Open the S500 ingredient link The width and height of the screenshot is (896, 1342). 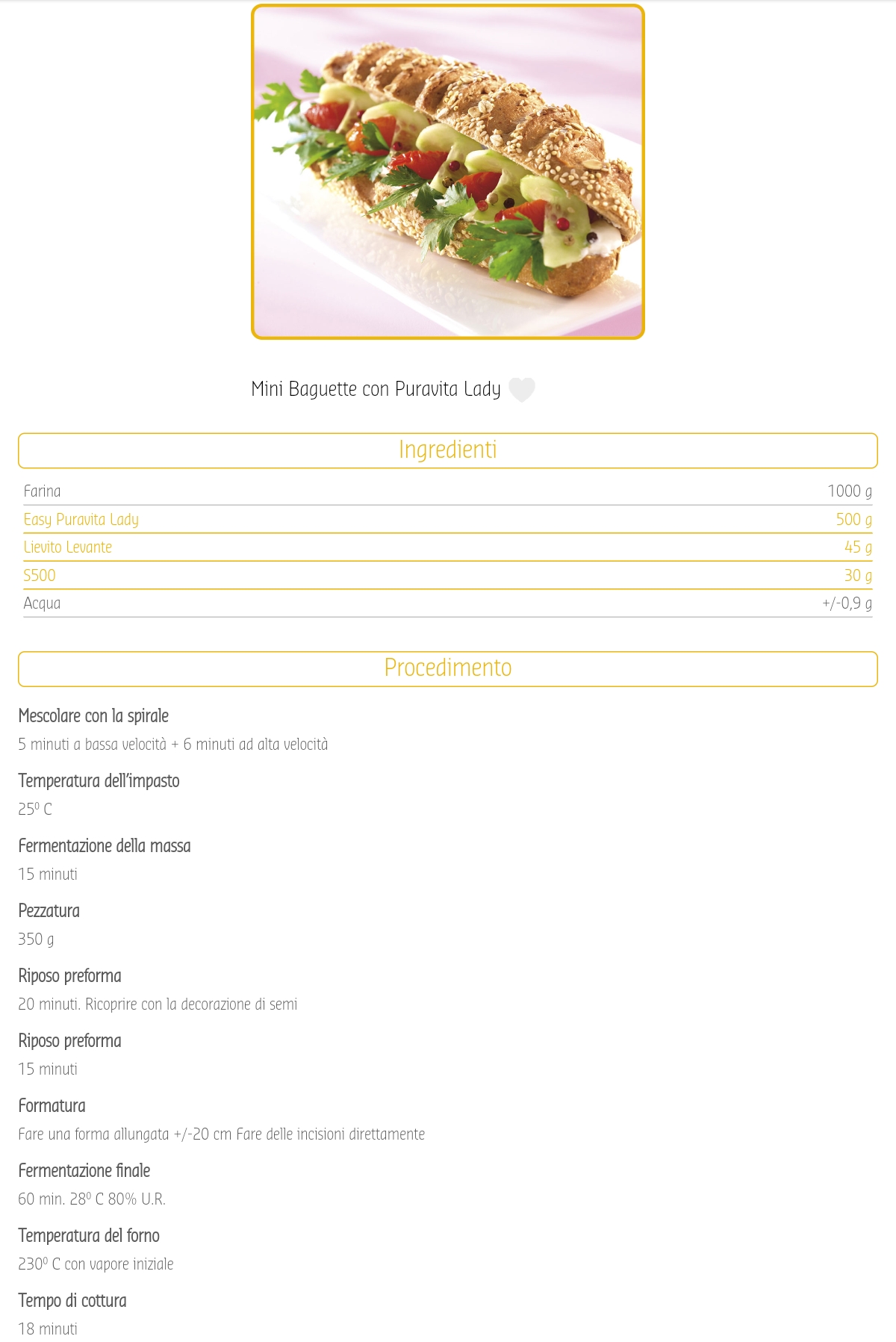click(x=40, y=576)
